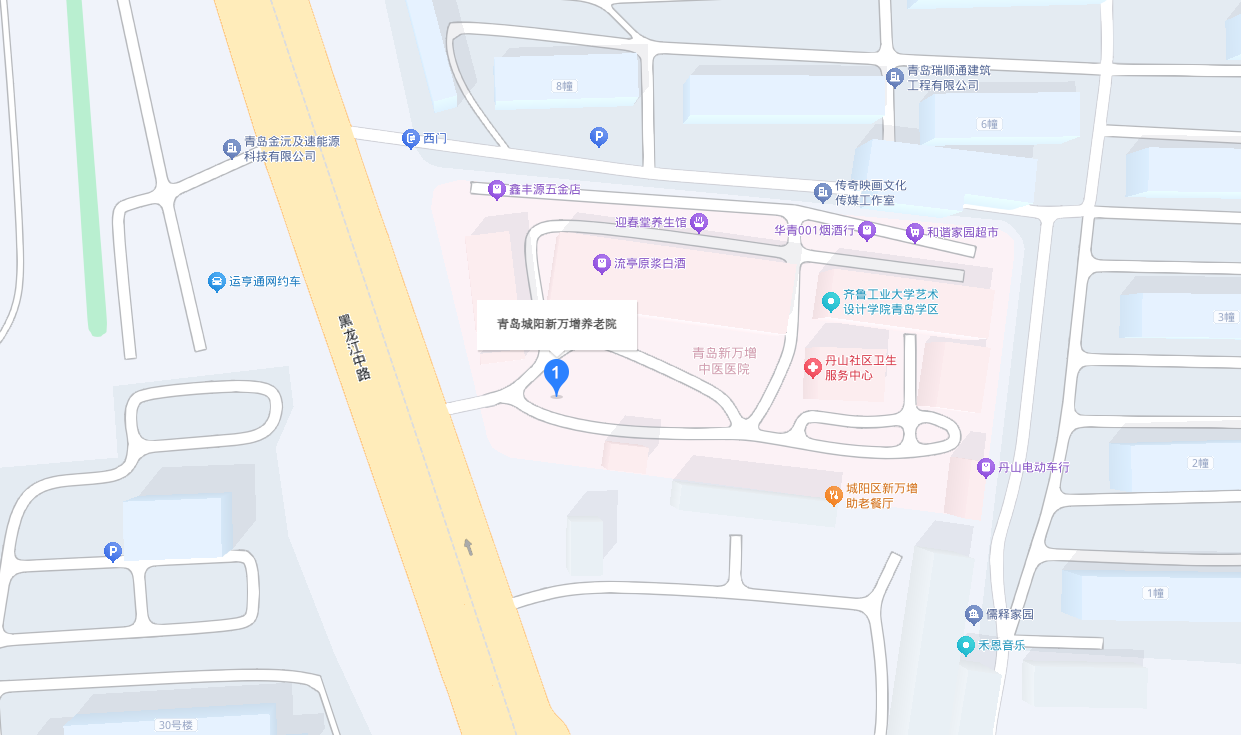This screenshot has height=735, width=1241.
Task: Select the 鑫丰源五金店 shop marker
Action: pyautogui.click(x=496, y=189)
